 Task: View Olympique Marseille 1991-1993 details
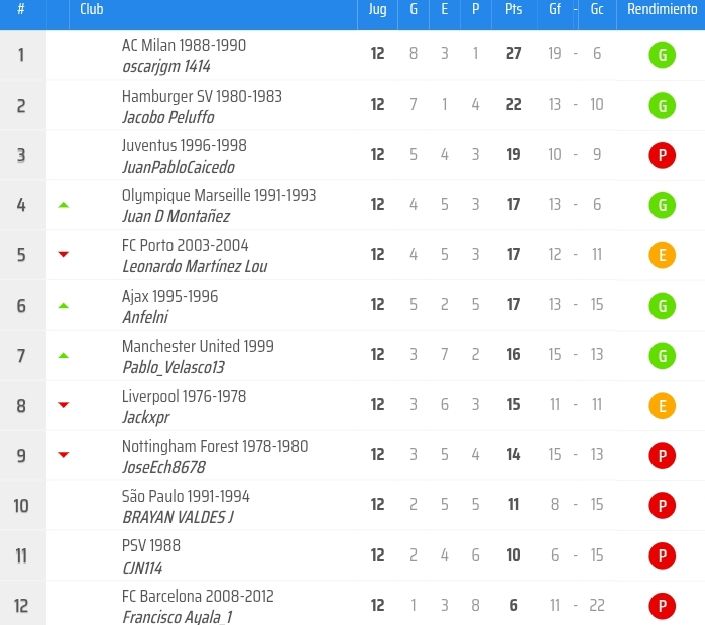(x=219, y=196)
